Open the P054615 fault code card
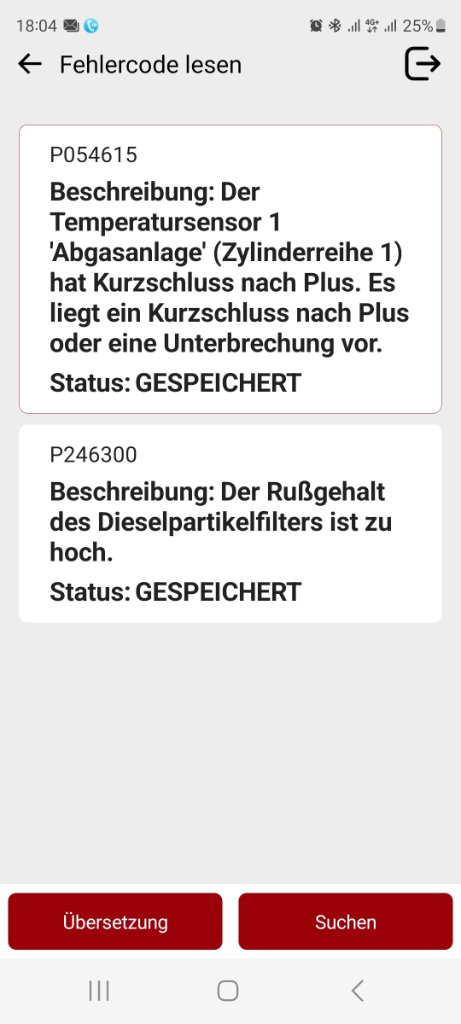This screenshot has width=461, height=1024. (230, 269)
